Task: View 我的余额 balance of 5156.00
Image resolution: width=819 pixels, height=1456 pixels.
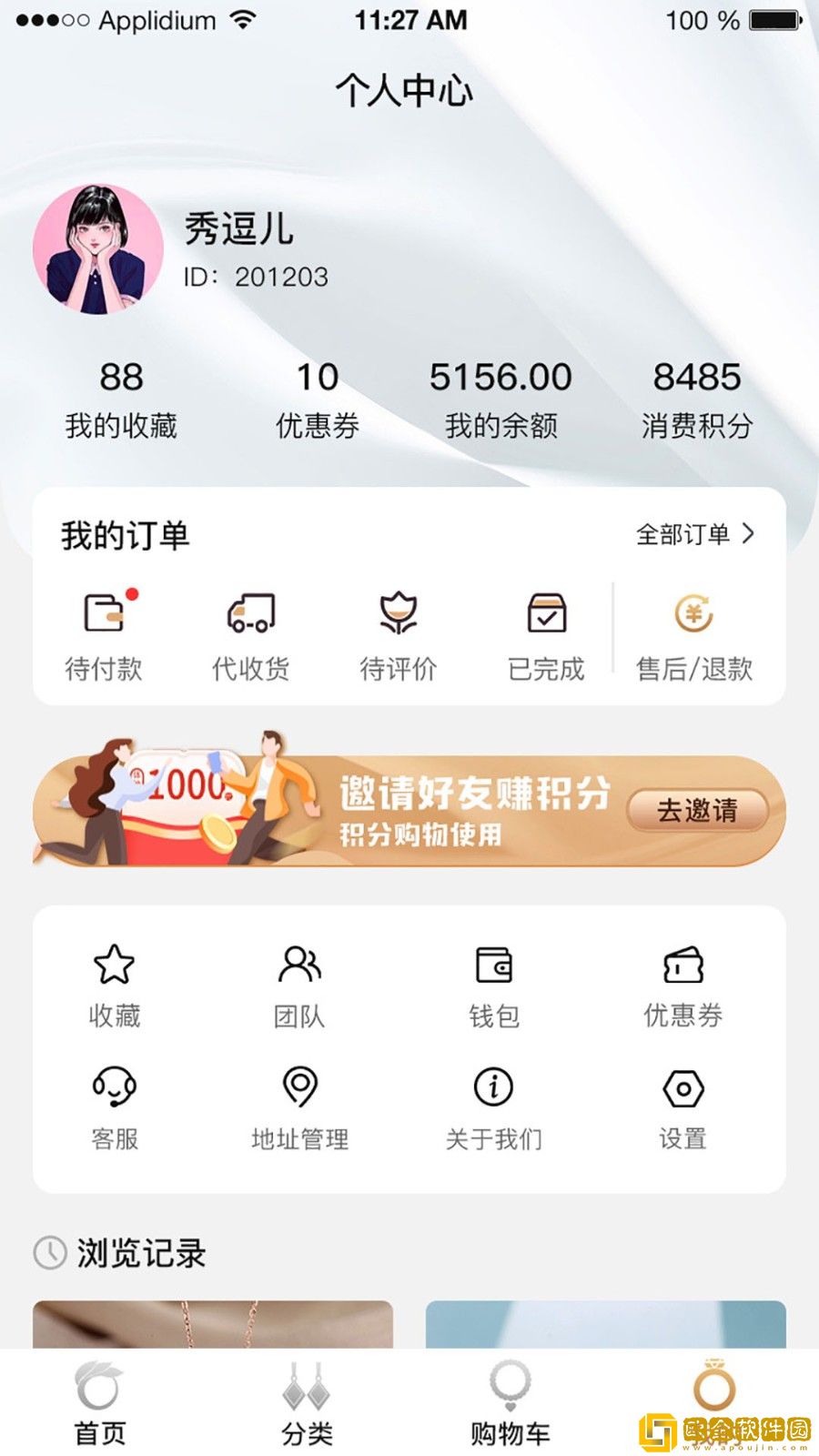Action: (x=500, y=399)
